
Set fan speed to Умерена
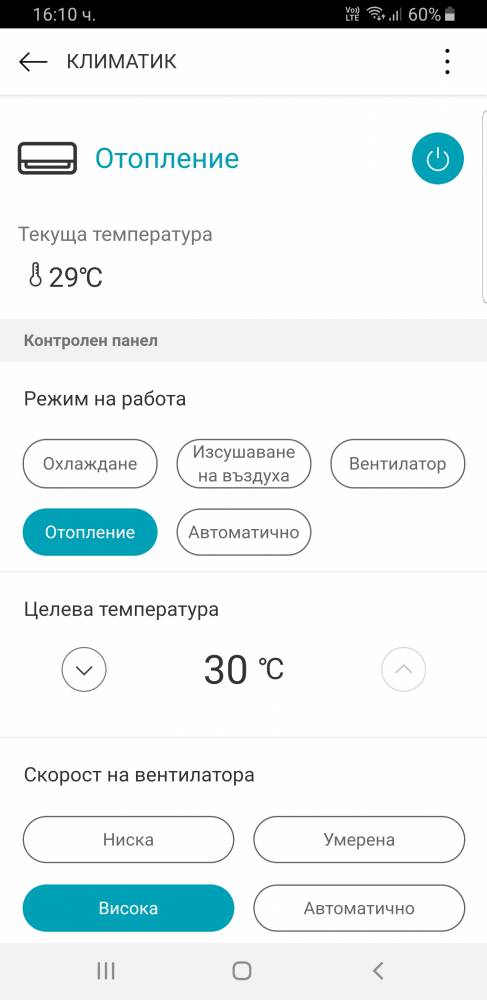(x=360, y=840)
